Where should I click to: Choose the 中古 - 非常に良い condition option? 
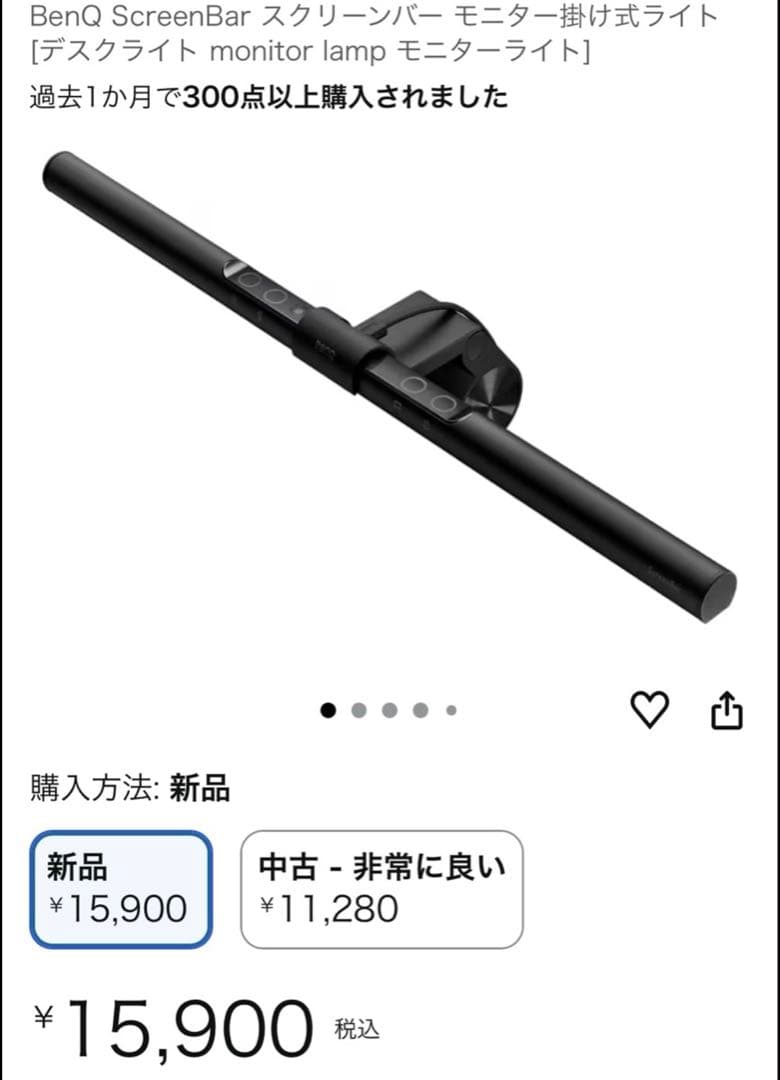tap(380, 887)
